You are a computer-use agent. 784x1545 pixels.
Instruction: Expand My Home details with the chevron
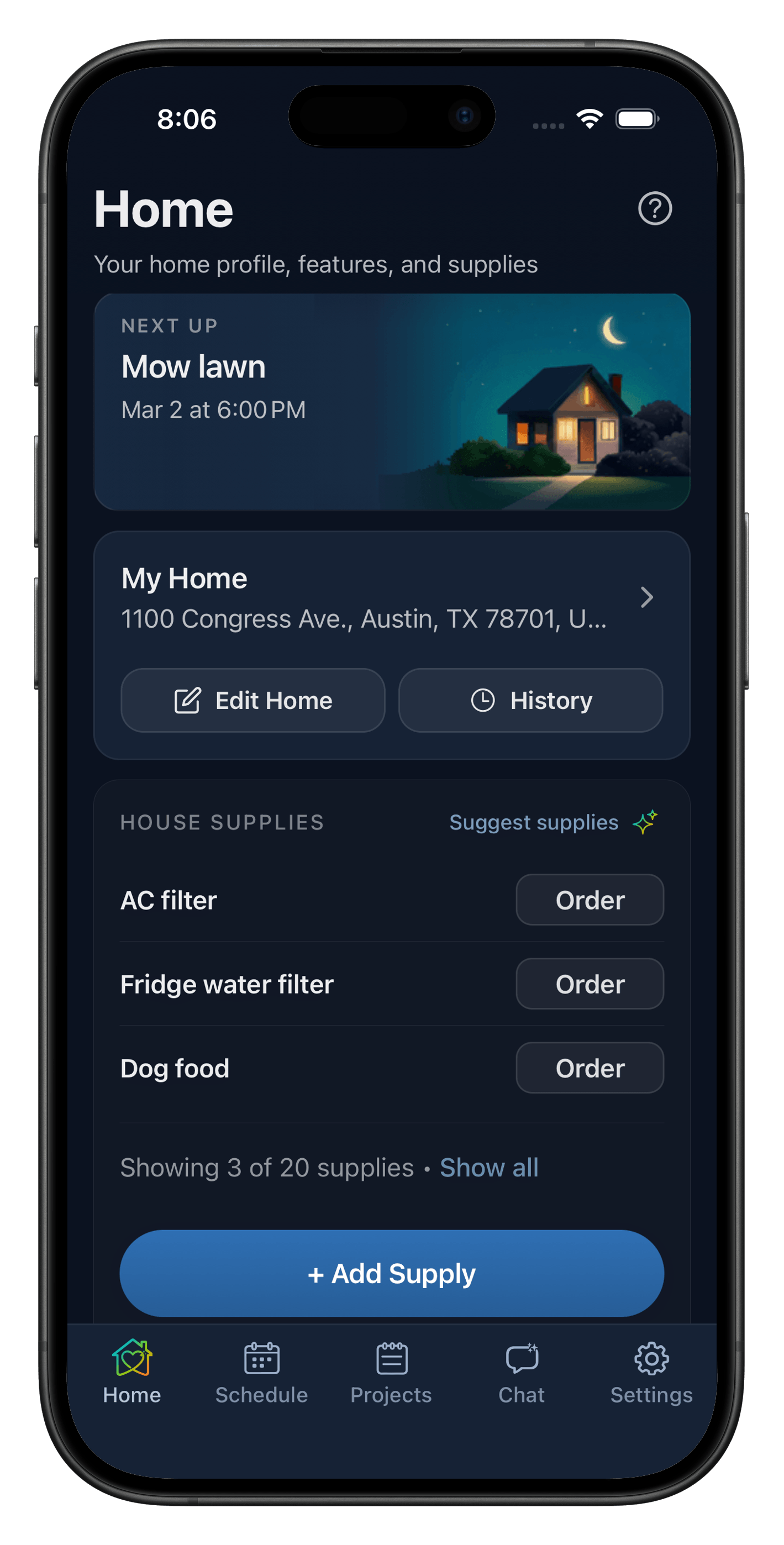pyautogui.click(x=648, y=597)
